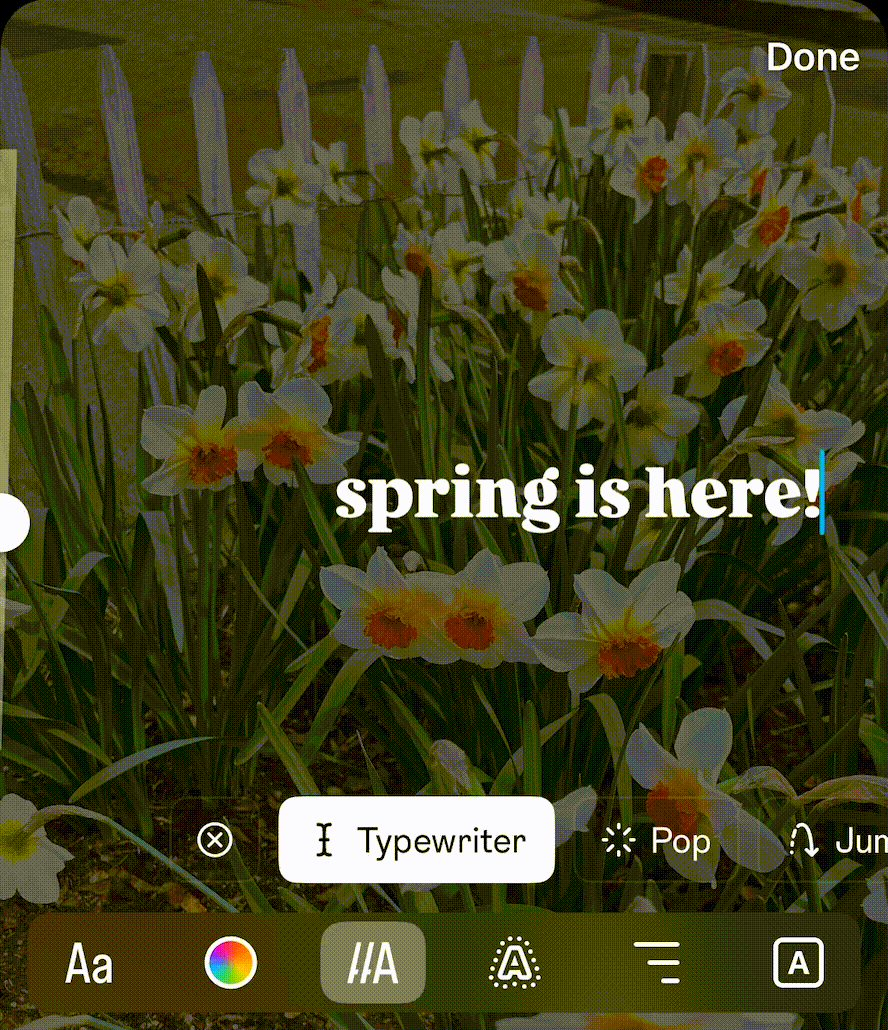This screenshot has width=888, height=1030.
Task: Open the Aa font style picker
Action: (x=89, y=965)
